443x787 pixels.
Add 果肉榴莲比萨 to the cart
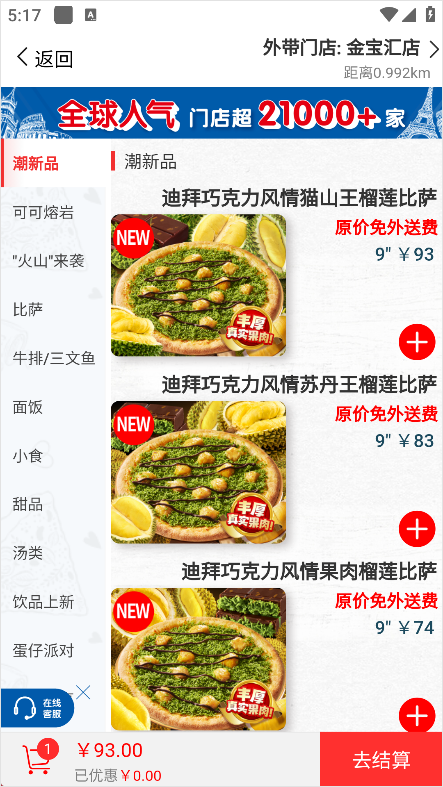(x=417, y=715)
